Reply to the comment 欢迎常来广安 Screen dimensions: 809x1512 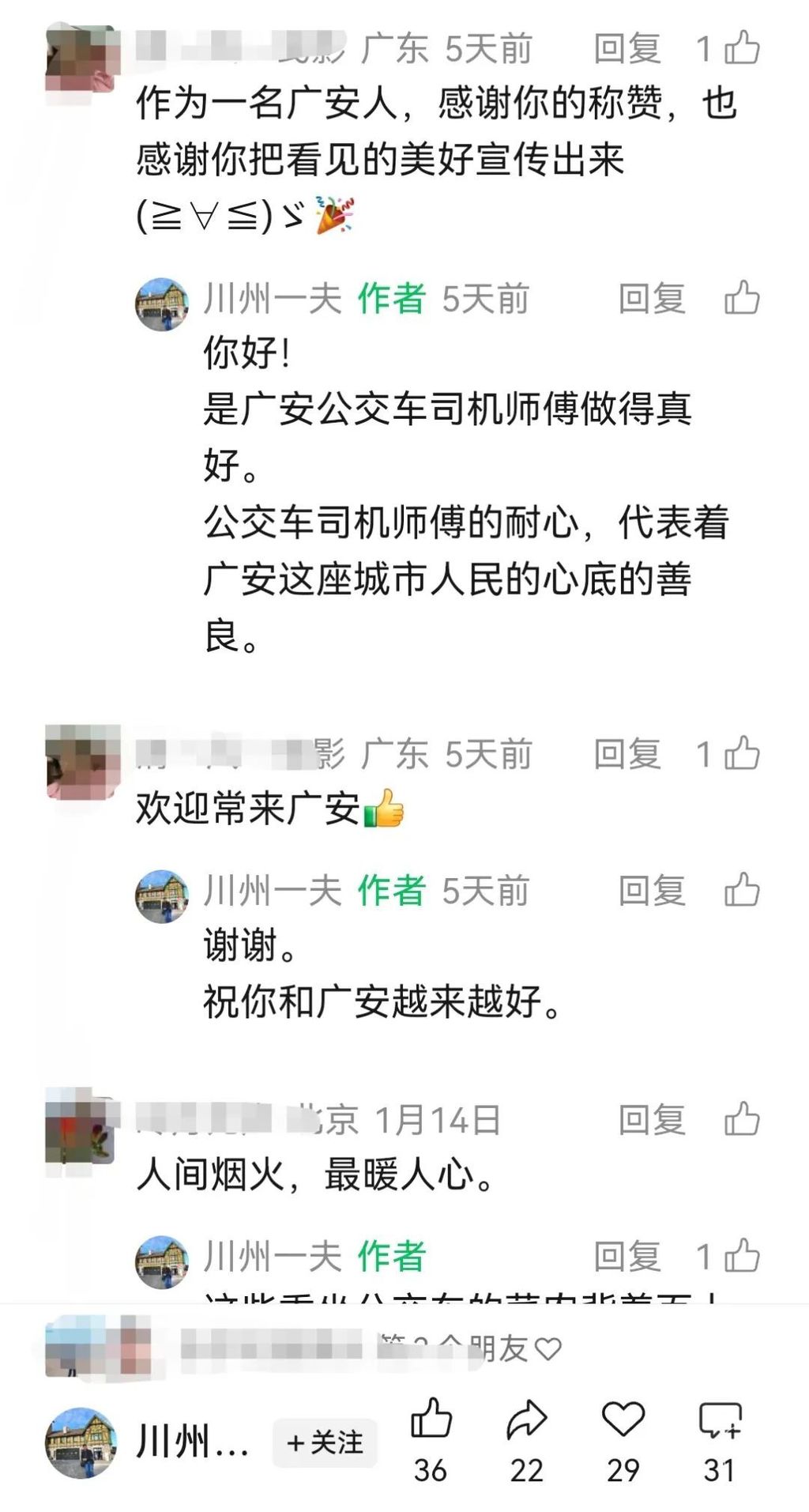627,755
